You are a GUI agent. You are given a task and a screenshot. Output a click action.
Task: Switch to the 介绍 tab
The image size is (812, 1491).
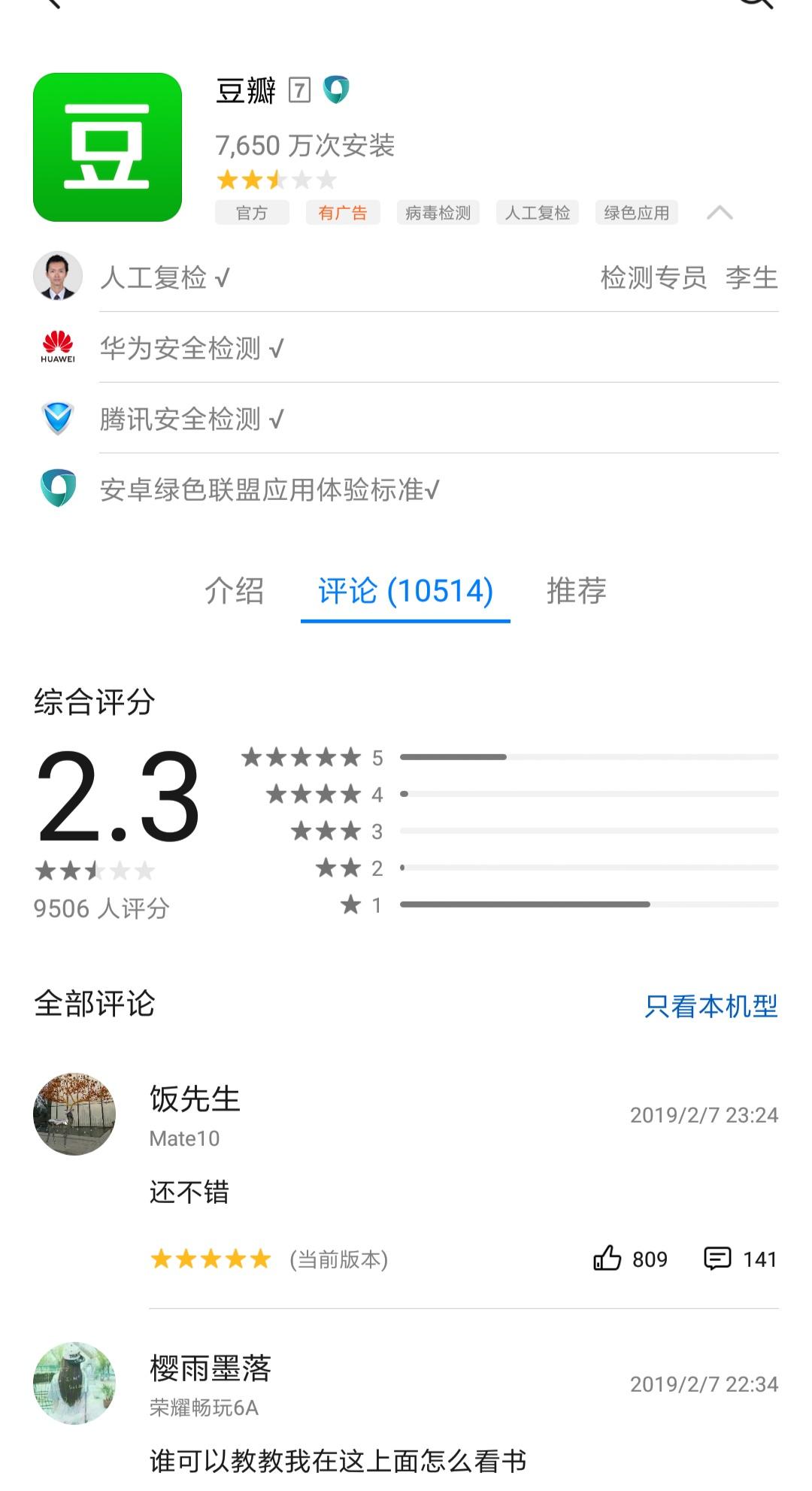(x=234, y=593)
